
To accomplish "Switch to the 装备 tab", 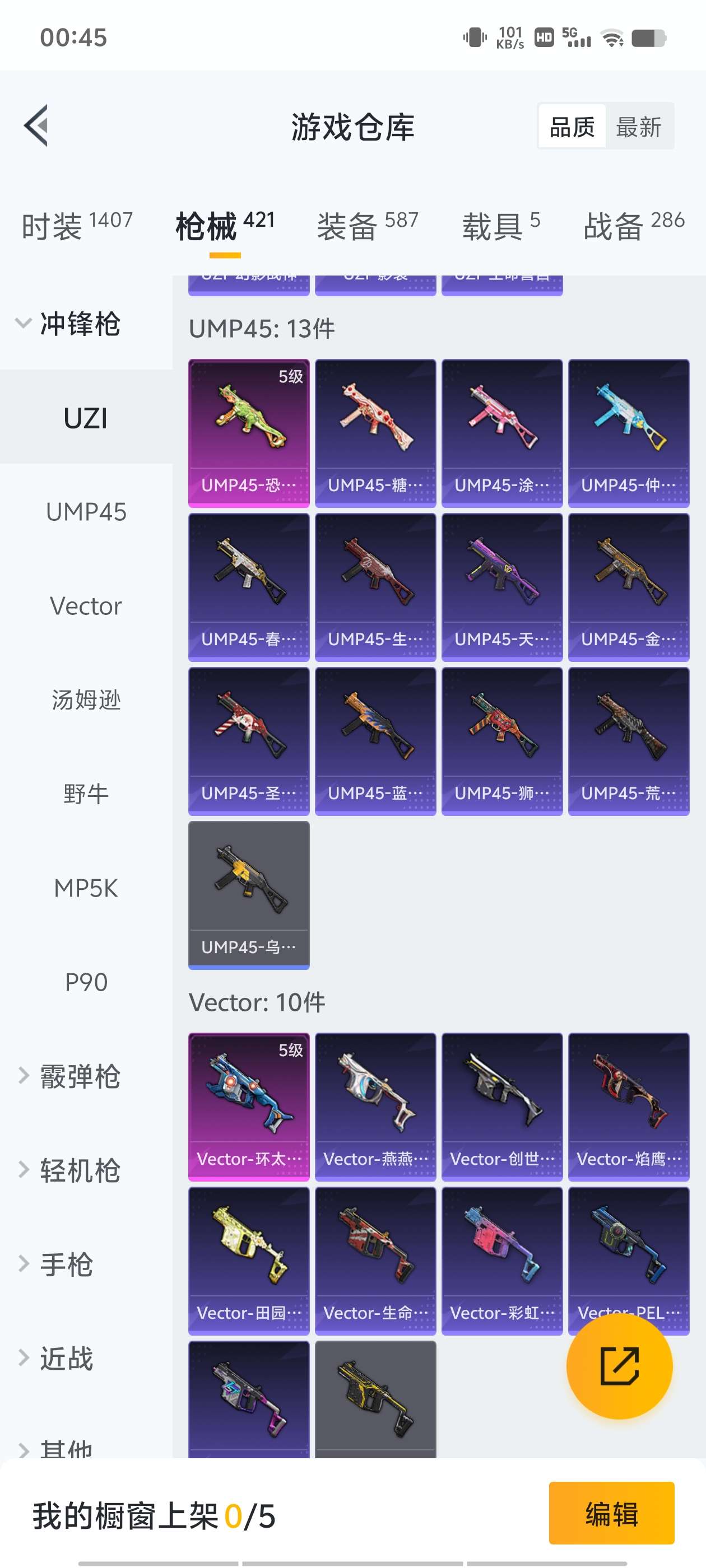I will point(368,226).
